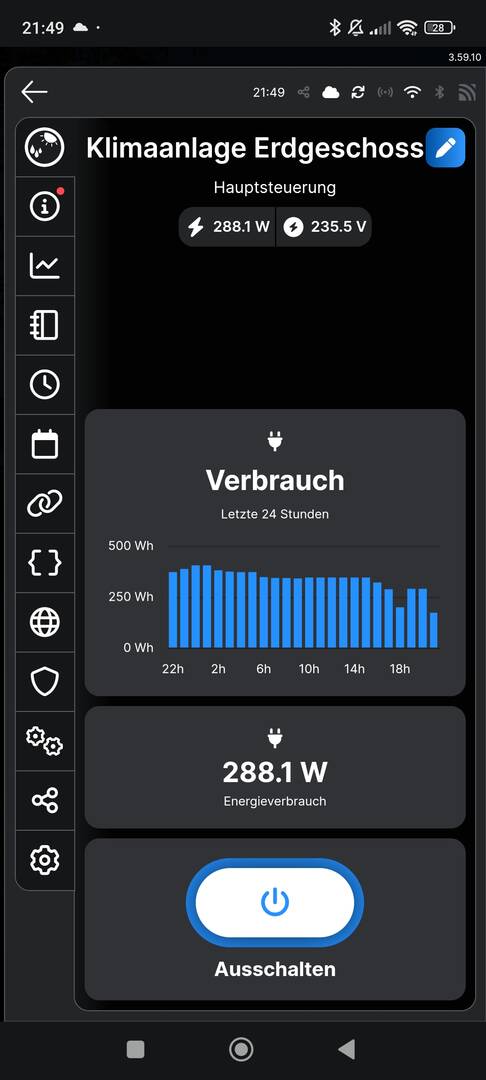Screen dimensions: 486x1080
Task: Open the consumption chart tab
Action: (x=45, y=266)
